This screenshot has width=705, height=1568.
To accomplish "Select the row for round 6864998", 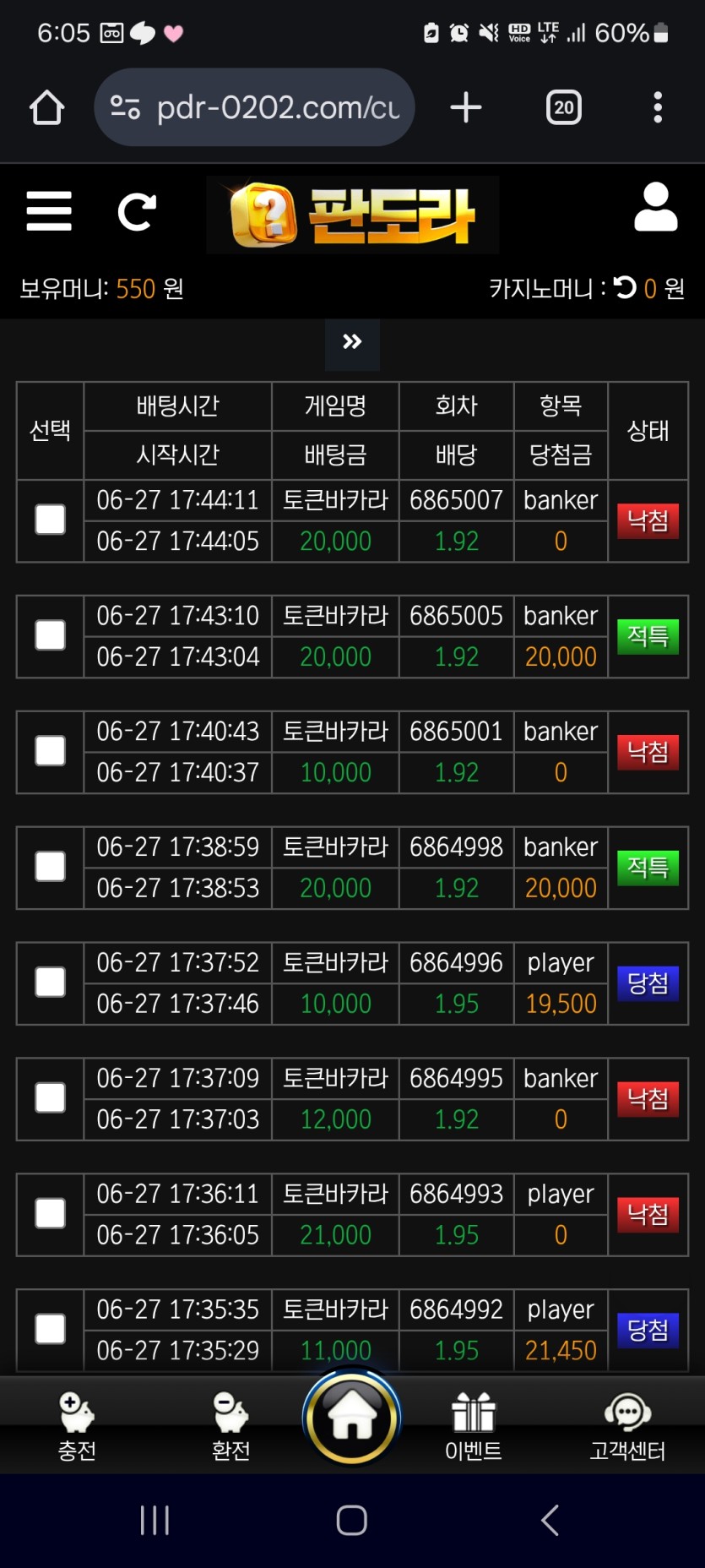I will [x=51, y=867].
